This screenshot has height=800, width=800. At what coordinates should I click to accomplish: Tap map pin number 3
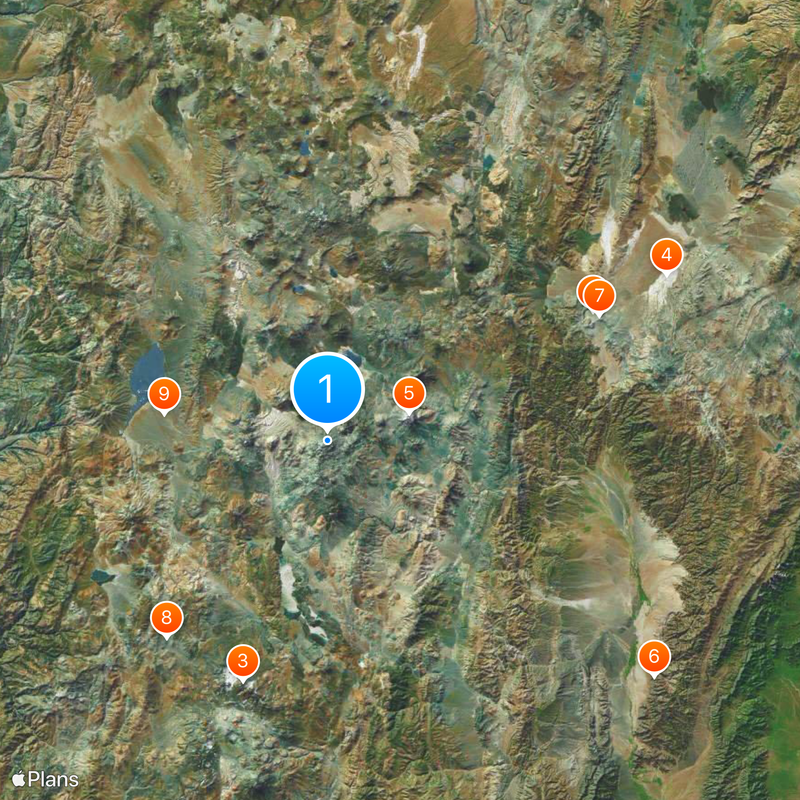click(243, 661)
